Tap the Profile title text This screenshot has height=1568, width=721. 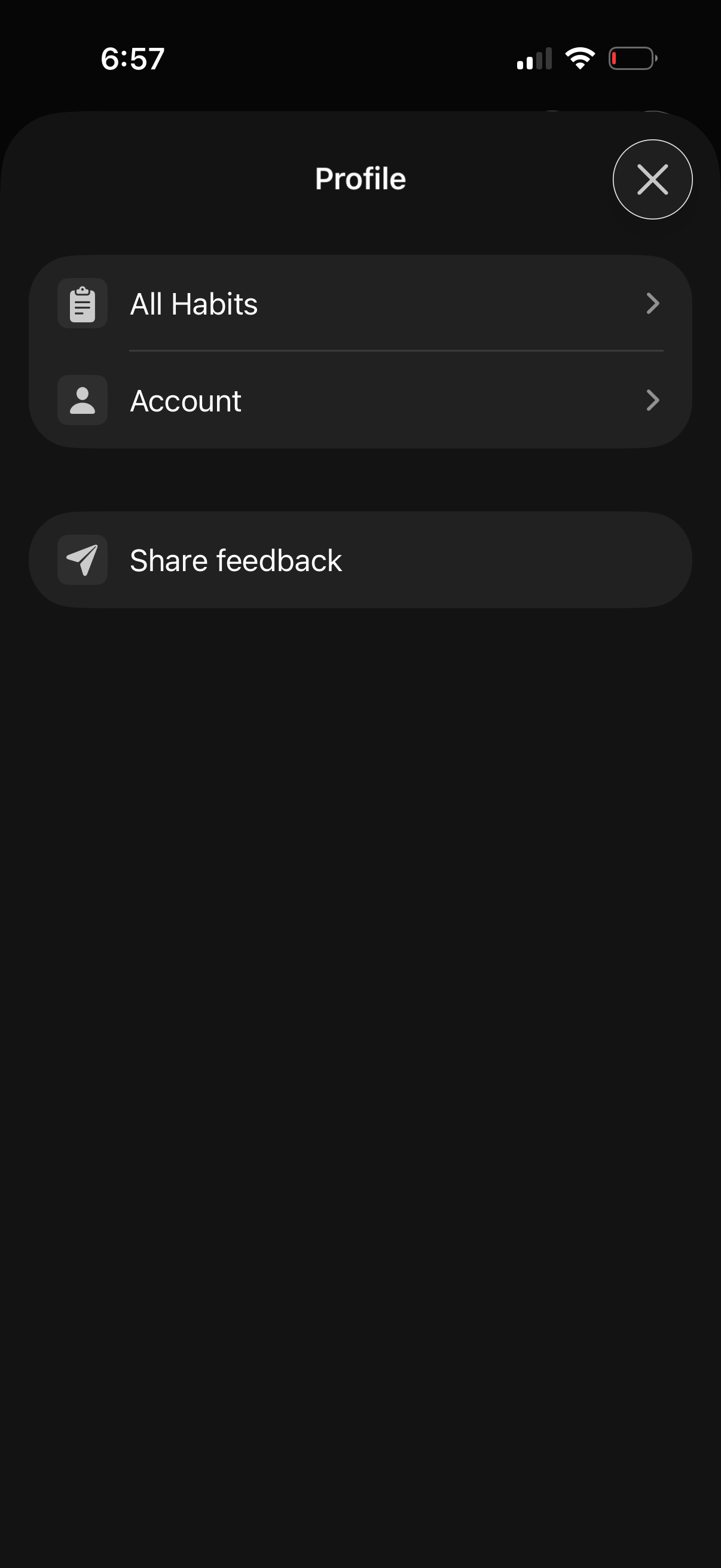pos(360,178)
